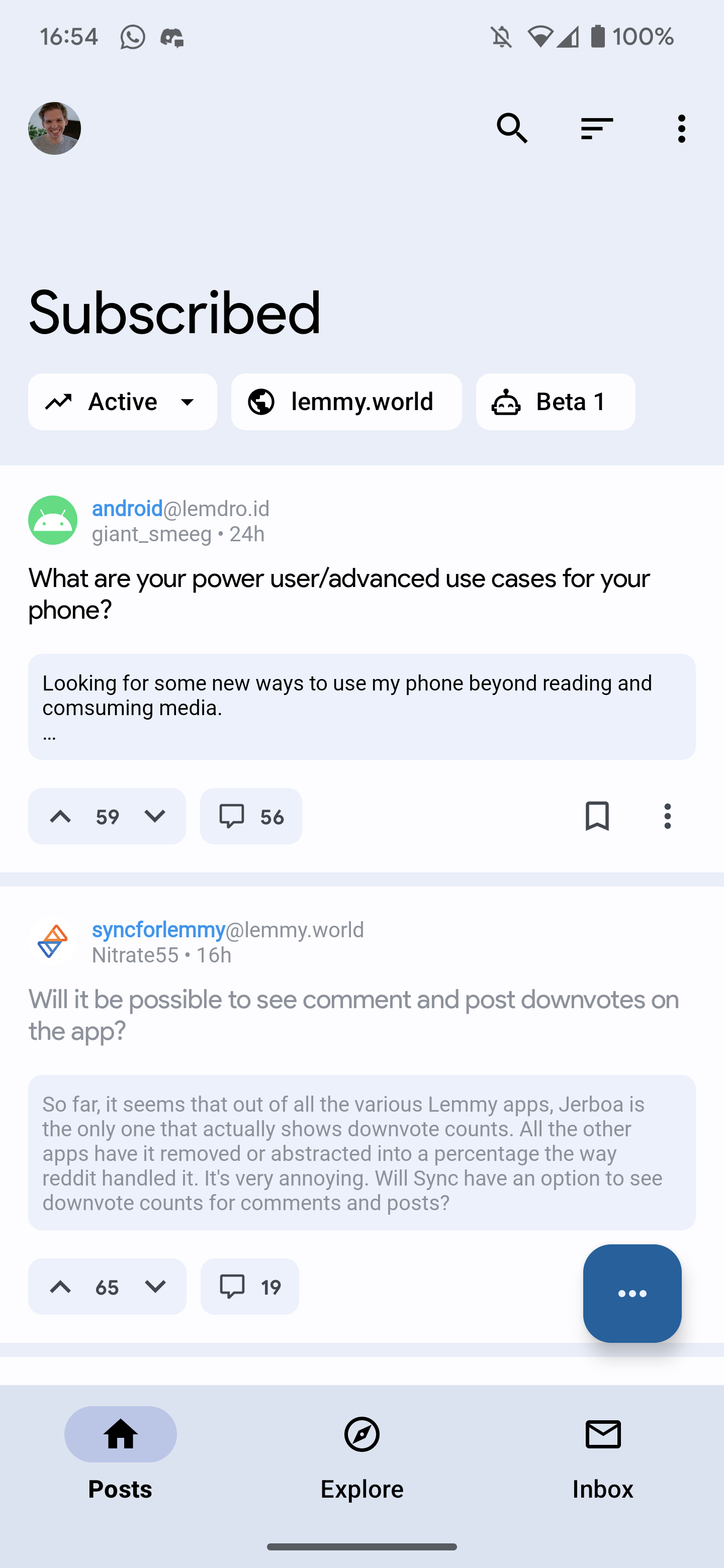This screenshot has height=1568, width=724.
Task: Downvote the power user use cases post
Action: click(155, 816)
